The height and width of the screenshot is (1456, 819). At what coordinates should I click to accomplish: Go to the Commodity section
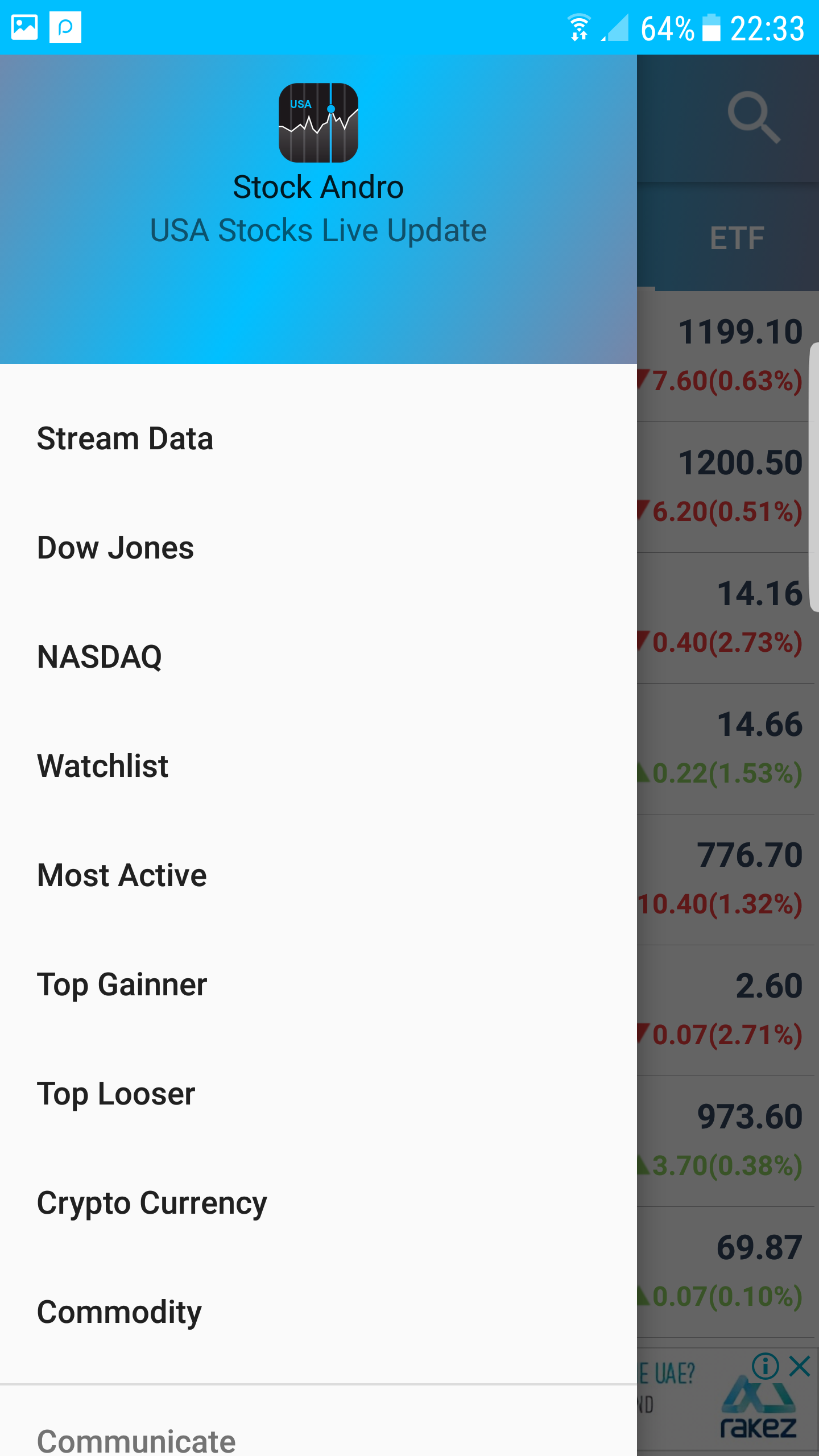(x=119, y=1312)
